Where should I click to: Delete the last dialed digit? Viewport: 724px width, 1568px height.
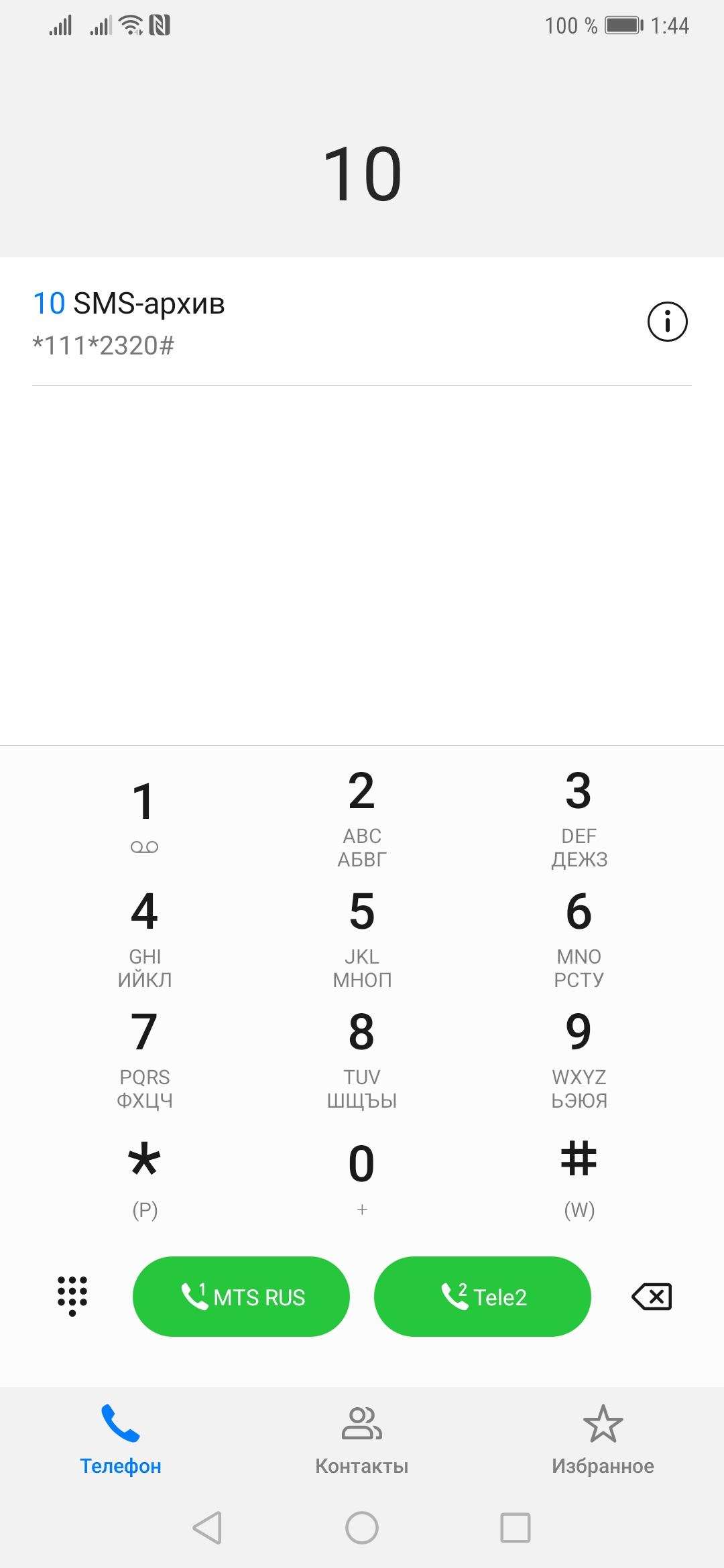651,1297
